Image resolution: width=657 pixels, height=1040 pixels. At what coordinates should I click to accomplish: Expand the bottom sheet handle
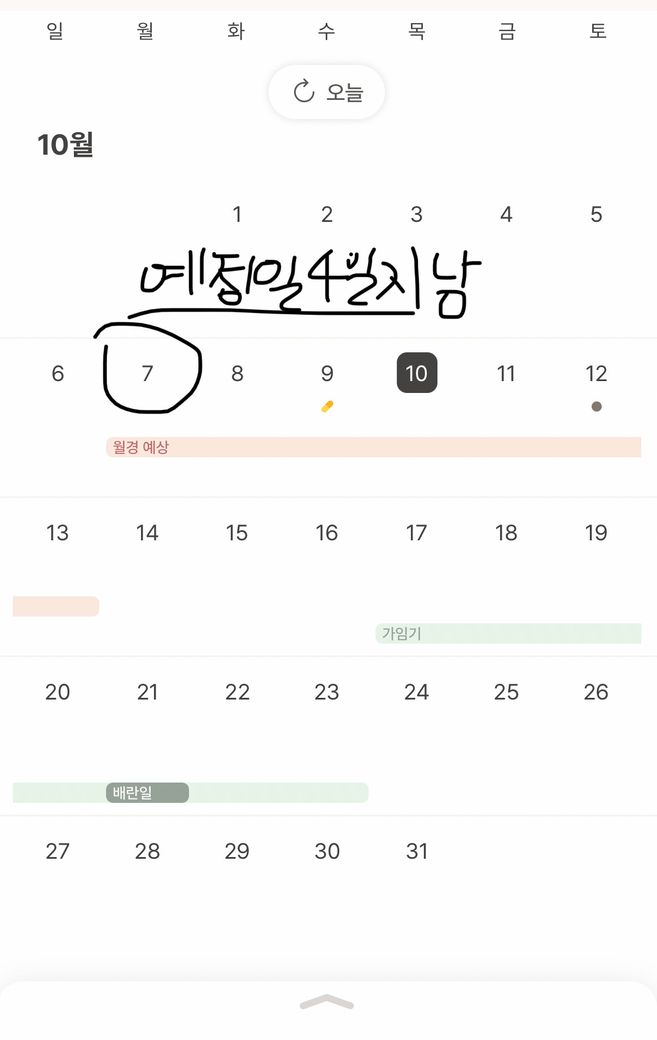point(327,1003)
